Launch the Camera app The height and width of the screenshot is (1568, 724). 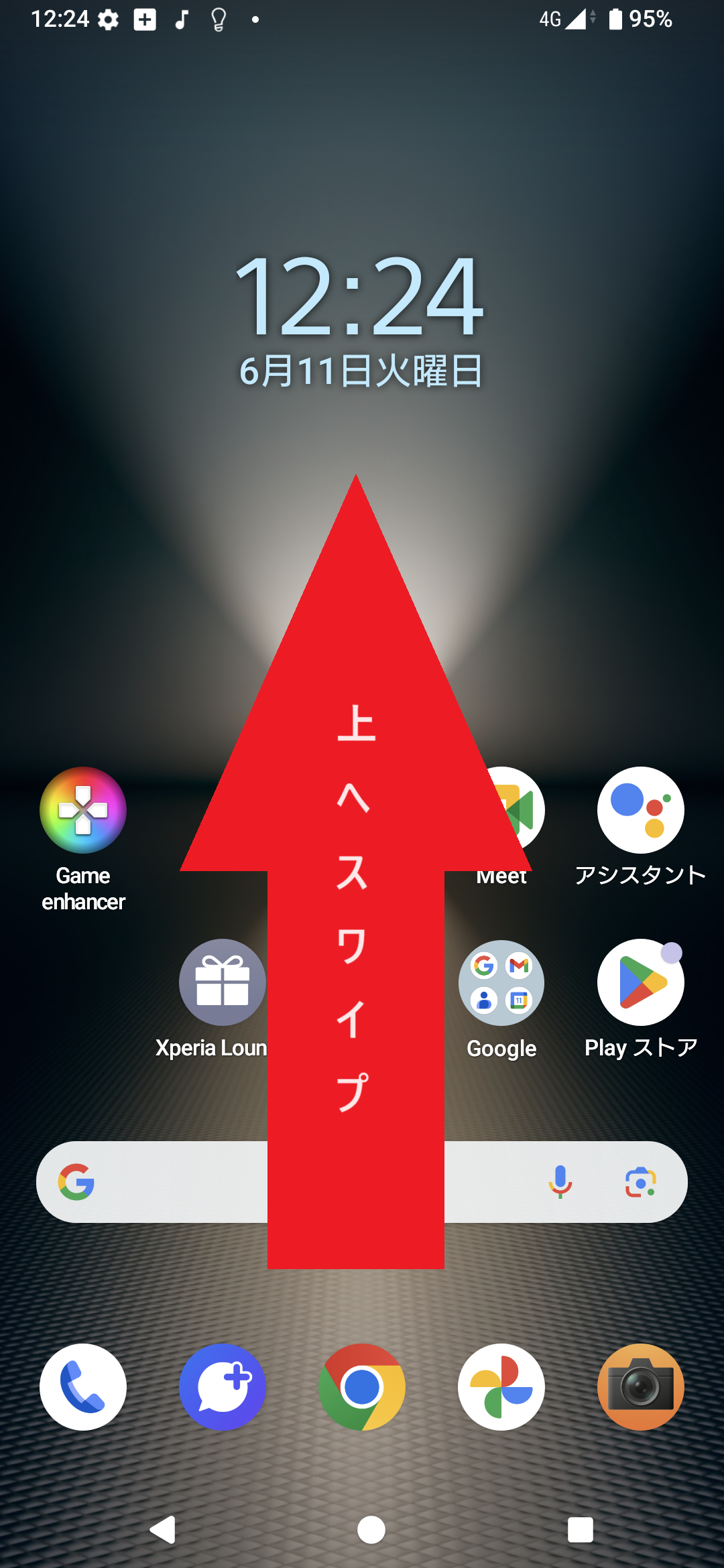[640, 1388]
